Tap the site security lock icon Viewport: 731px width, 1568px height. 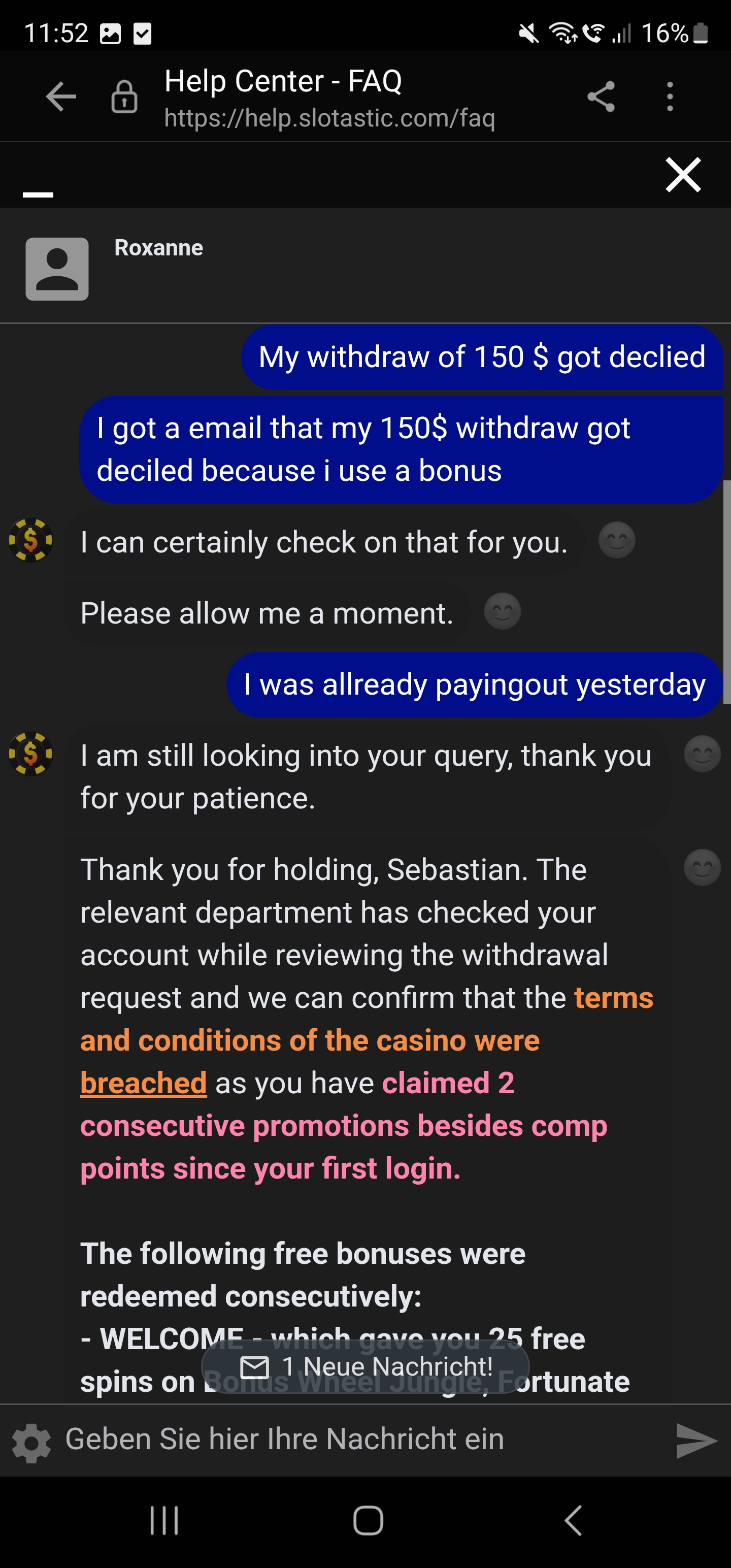124,97
